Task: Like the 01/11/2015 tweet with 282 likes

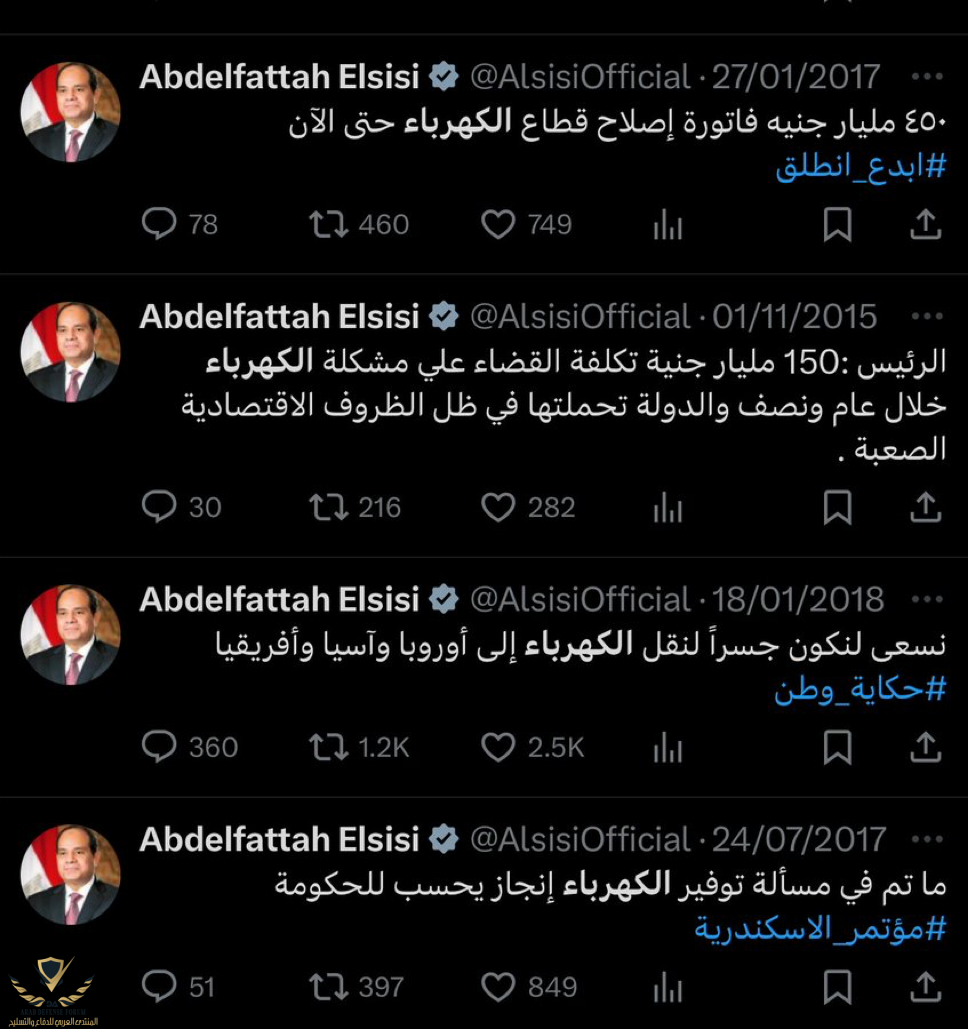Action: pos(498,508)
